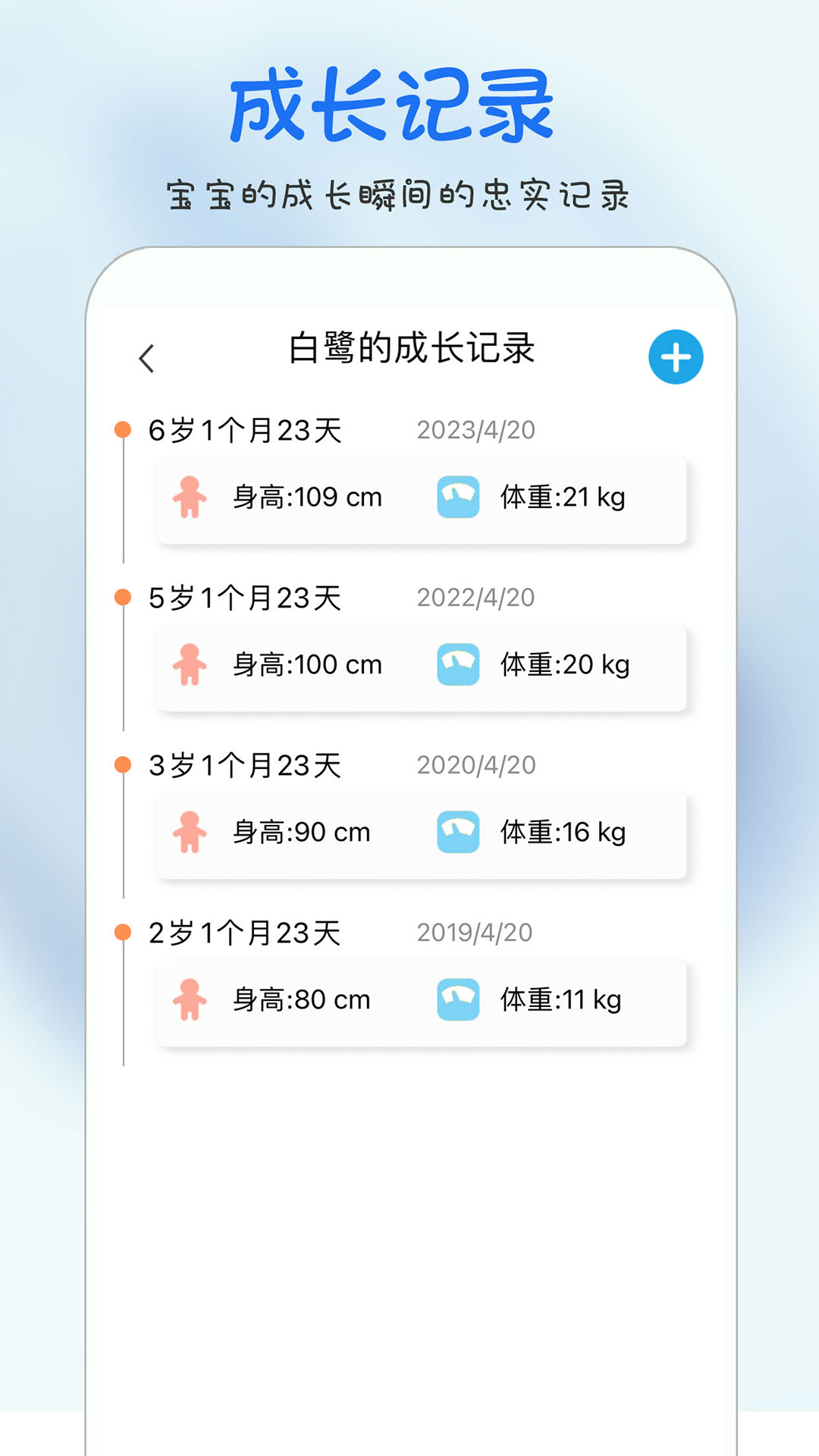Tap the scale icon beside 体重:20 kg
819x1456 pixels.
[x=458, y=664]
